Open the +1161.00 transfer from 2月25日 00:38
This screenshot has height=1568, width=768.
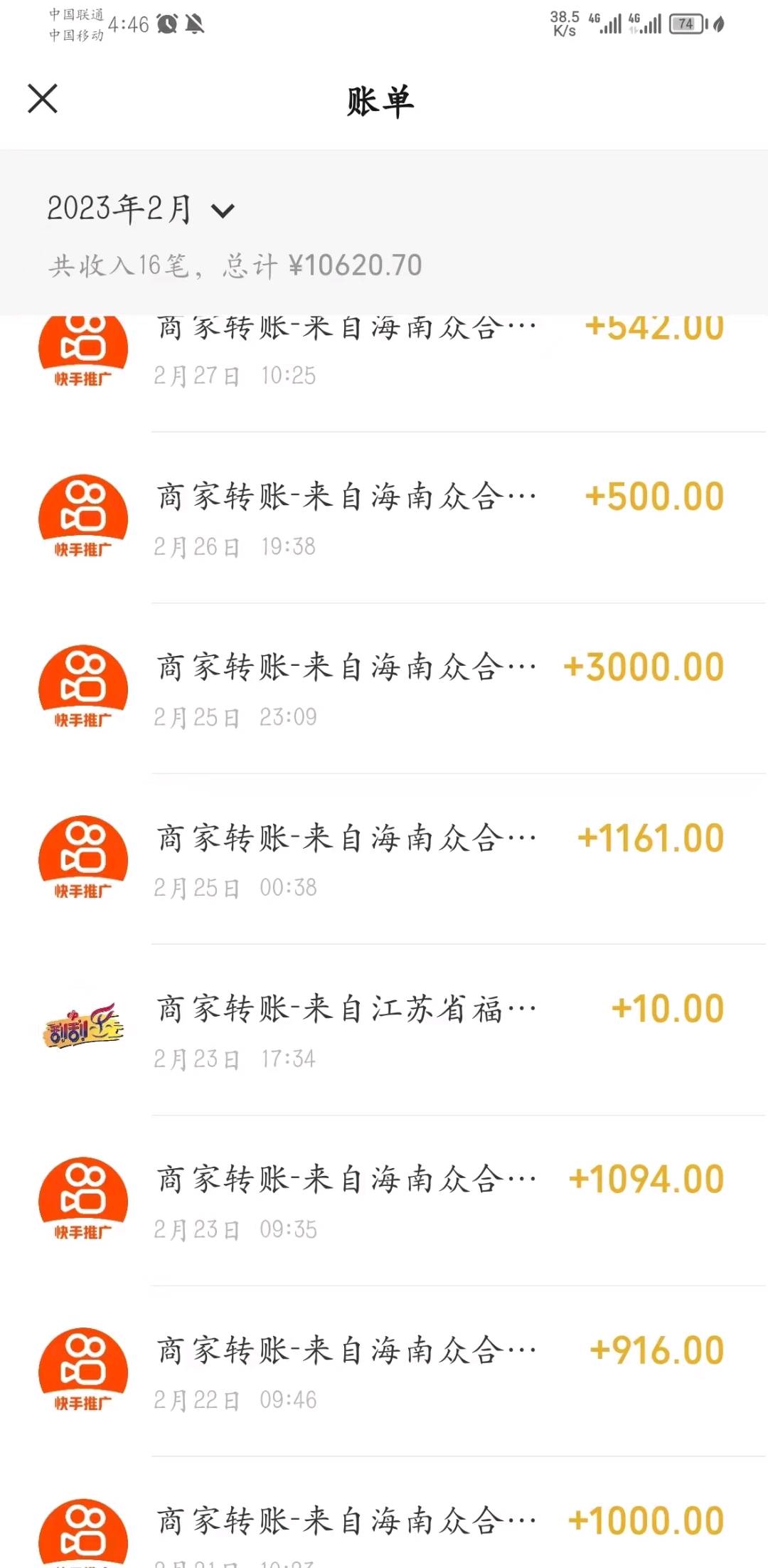(x=384, y=859)
